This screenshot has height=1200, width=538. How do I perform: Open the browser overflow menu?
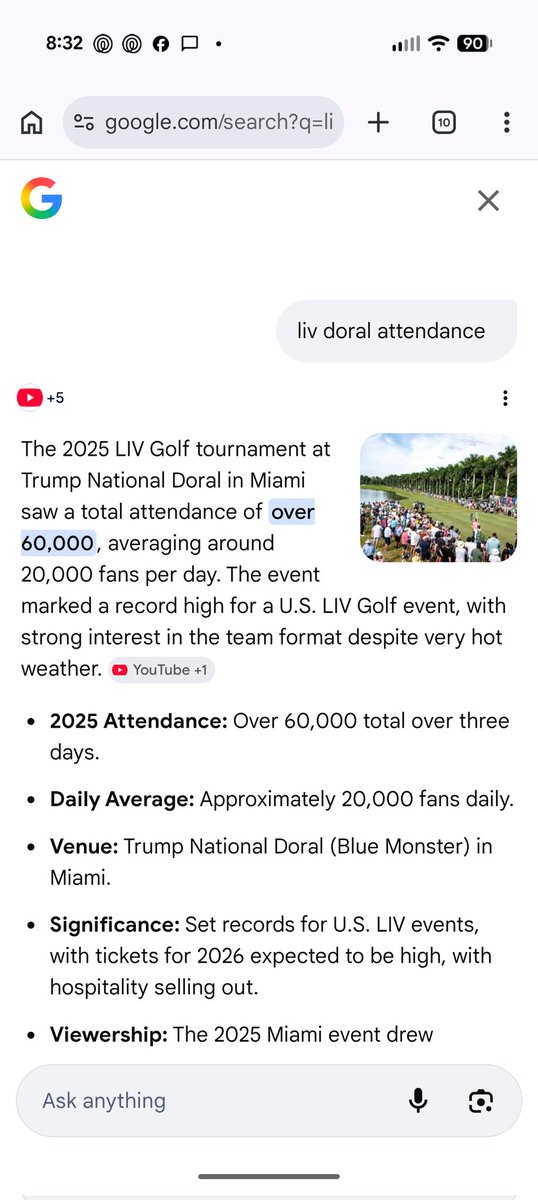click(507, 123)
